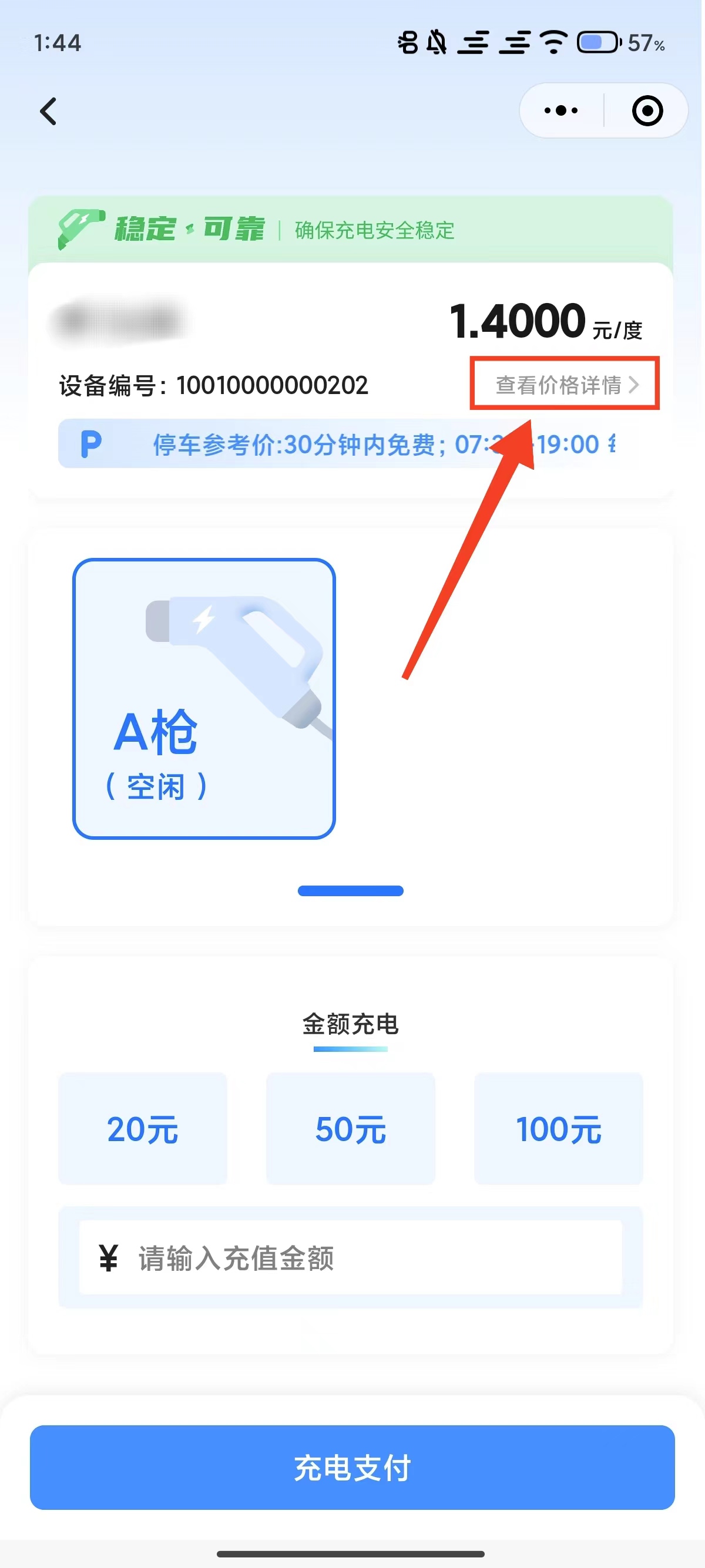Go back using the back arrow
The width and height of the screenshot is (705, 1568).
pyautogui.click(x=48, y=112)
